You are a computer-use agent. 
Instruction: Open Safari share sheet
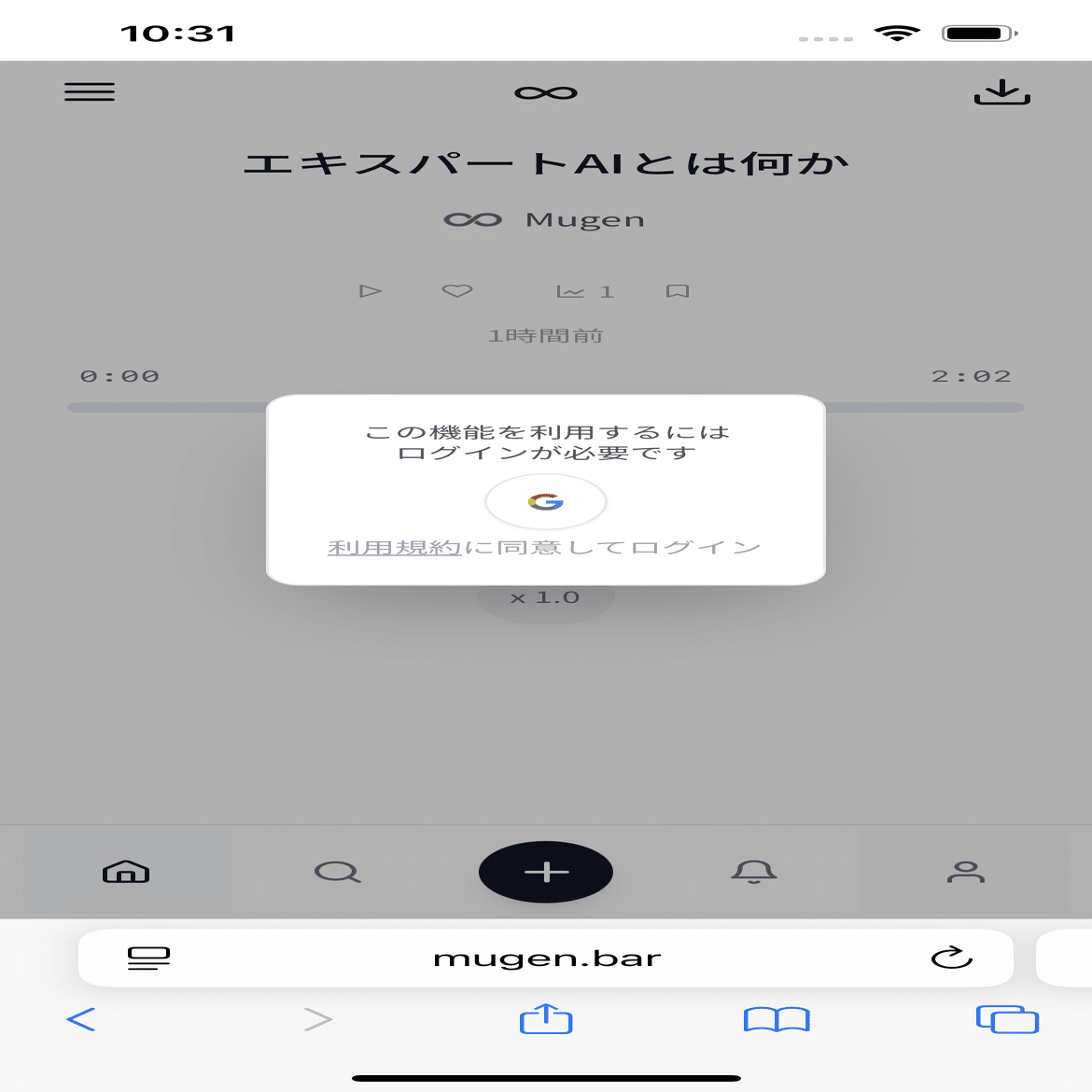(x=546, y=1019)
